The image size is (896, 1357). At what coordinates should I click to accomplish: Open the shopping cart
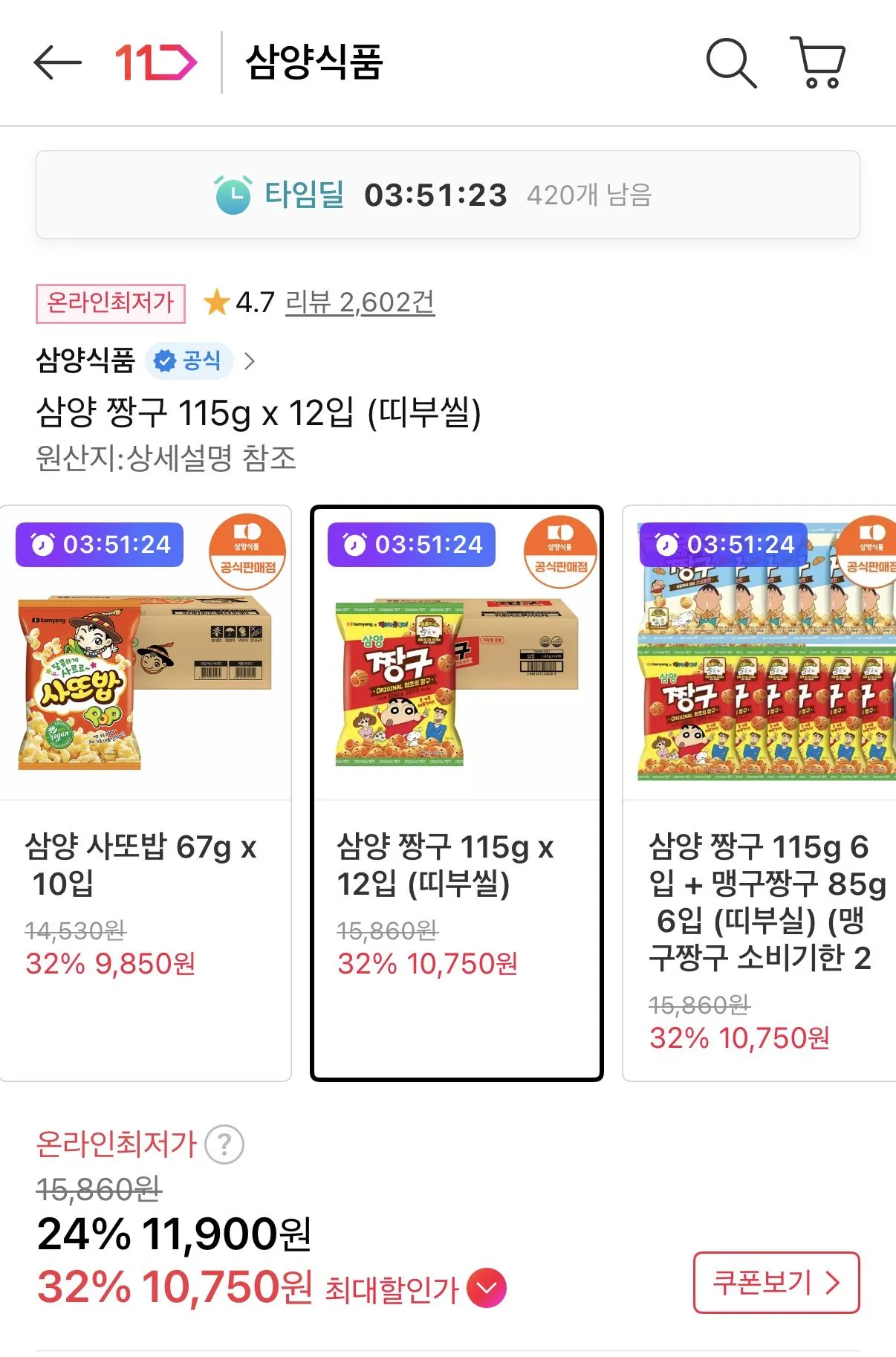click(818, 62)
